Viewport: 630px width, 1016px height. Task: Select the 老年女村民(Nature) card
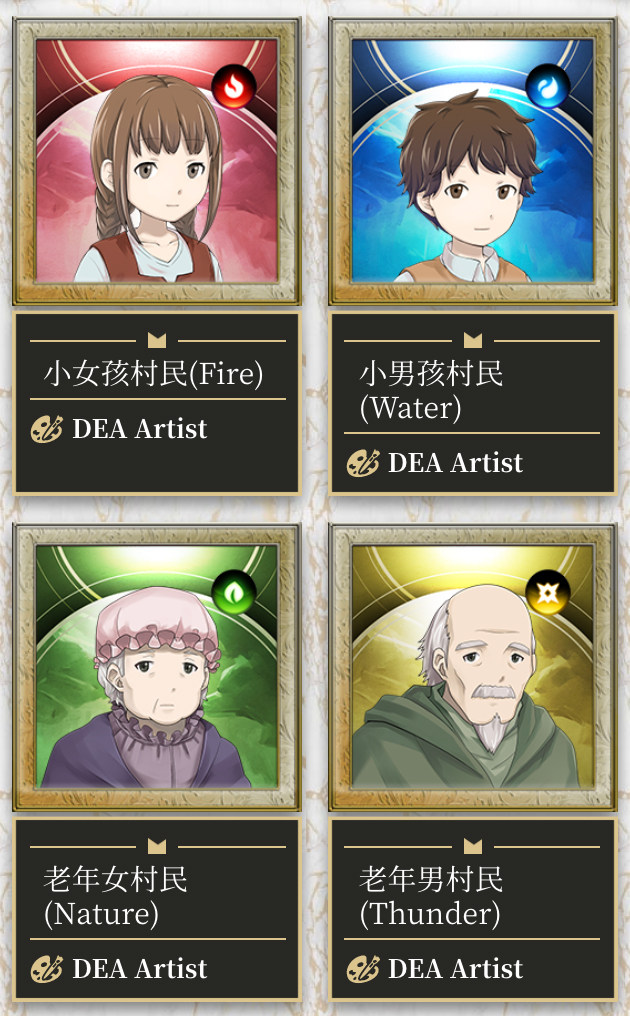click(156, 667)
